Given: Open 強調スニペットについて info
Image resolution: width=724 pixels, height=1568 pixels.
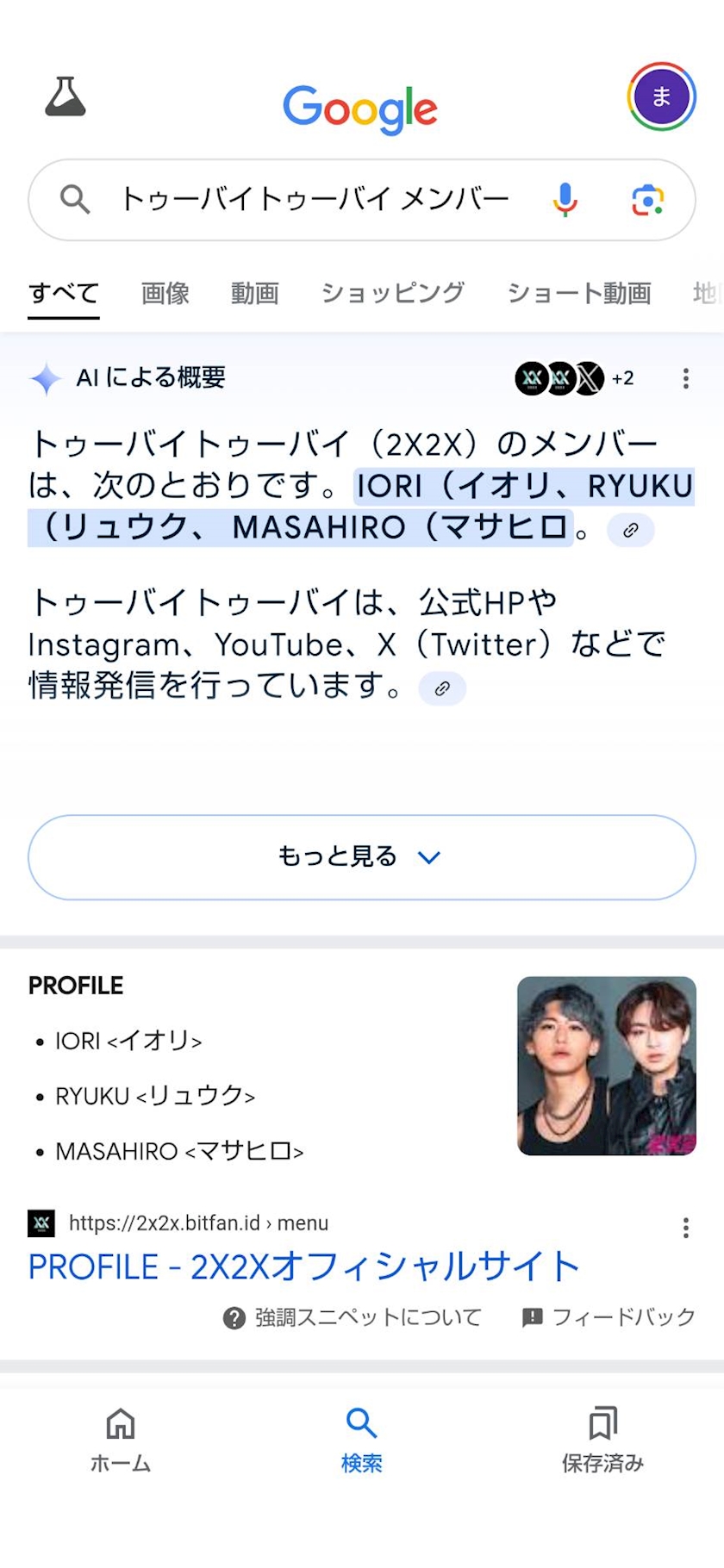Looking at the screenshot, I should point(352,1317).
